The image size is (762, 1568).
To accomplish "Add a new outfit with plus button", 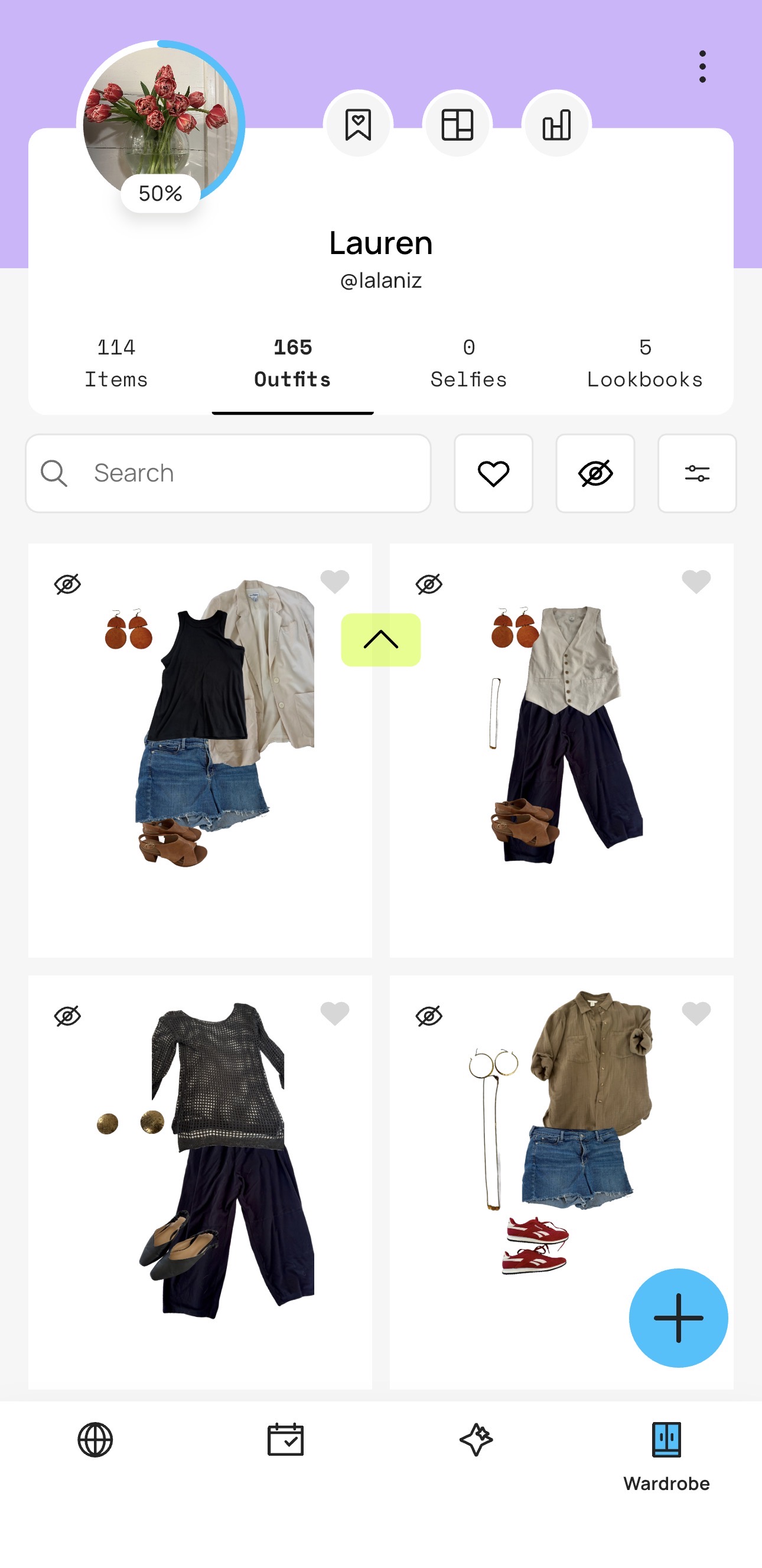I will (x=678, y=1318).
